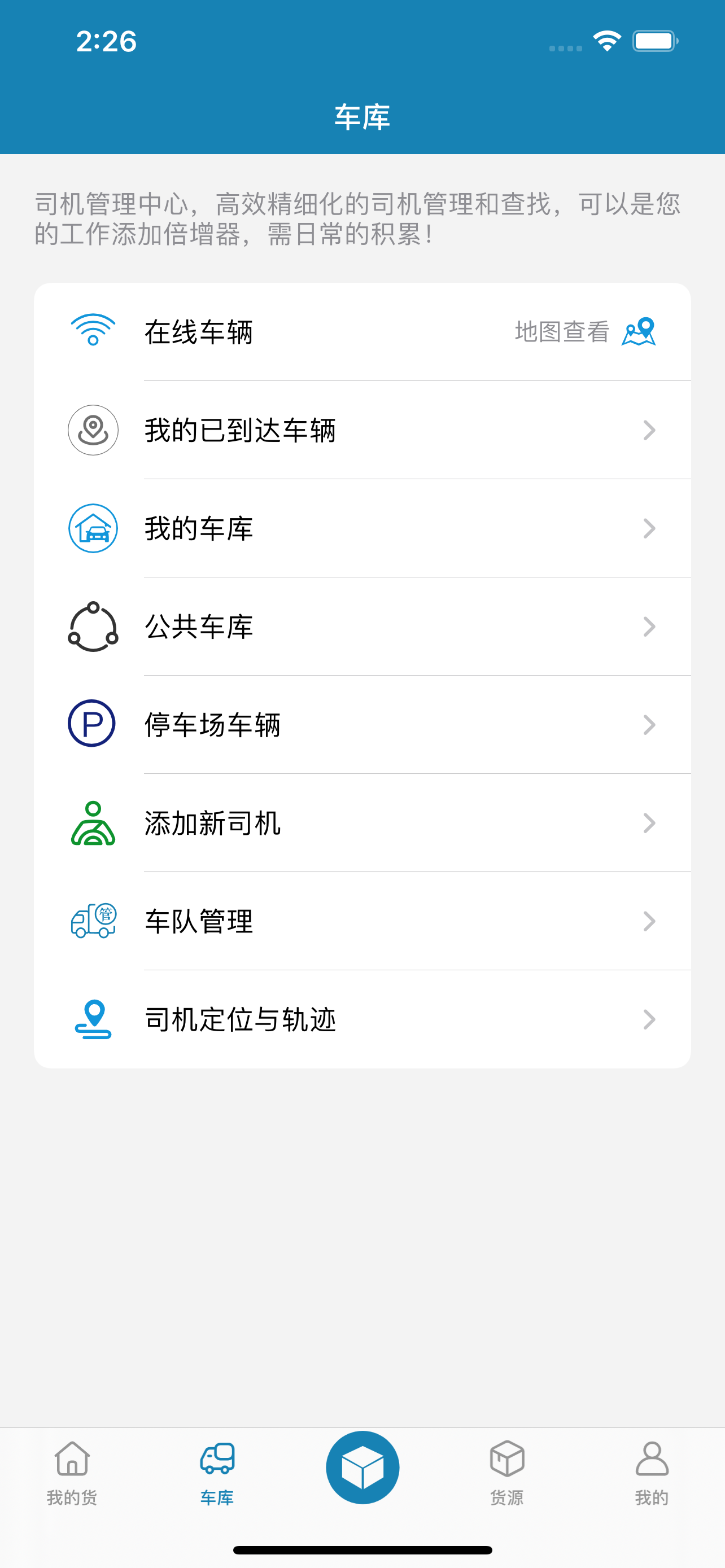This screenshot has height=1568, width=725.
Task: Open 在线车辆 online vehicles row
Action: coord(362,332)
